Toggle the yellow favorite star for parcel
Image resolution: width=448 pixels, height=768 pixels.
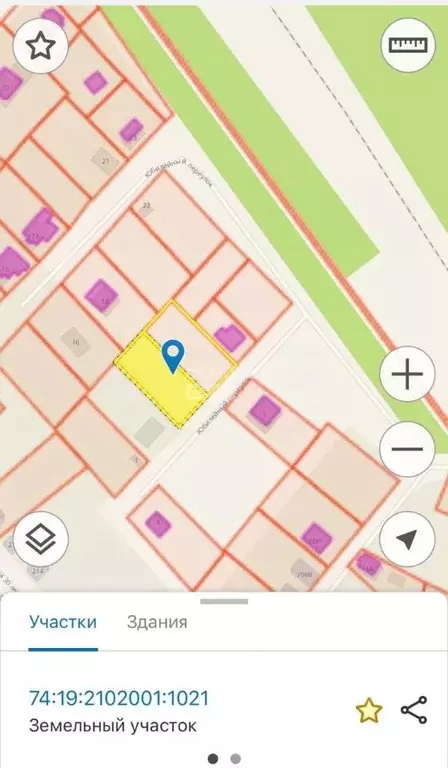[369, 710]
